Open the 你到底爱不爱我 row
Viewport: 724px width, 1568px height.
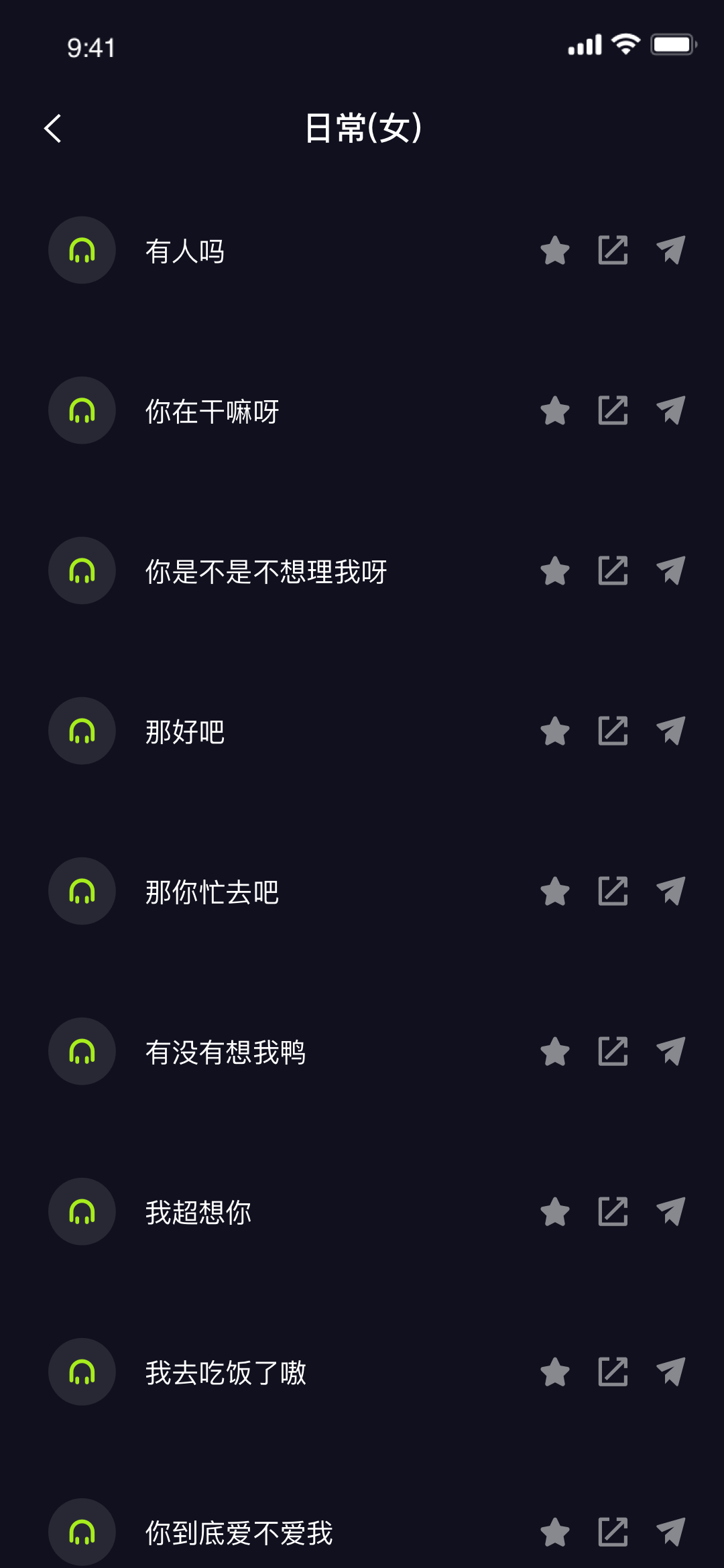[x=362, y=1532]
